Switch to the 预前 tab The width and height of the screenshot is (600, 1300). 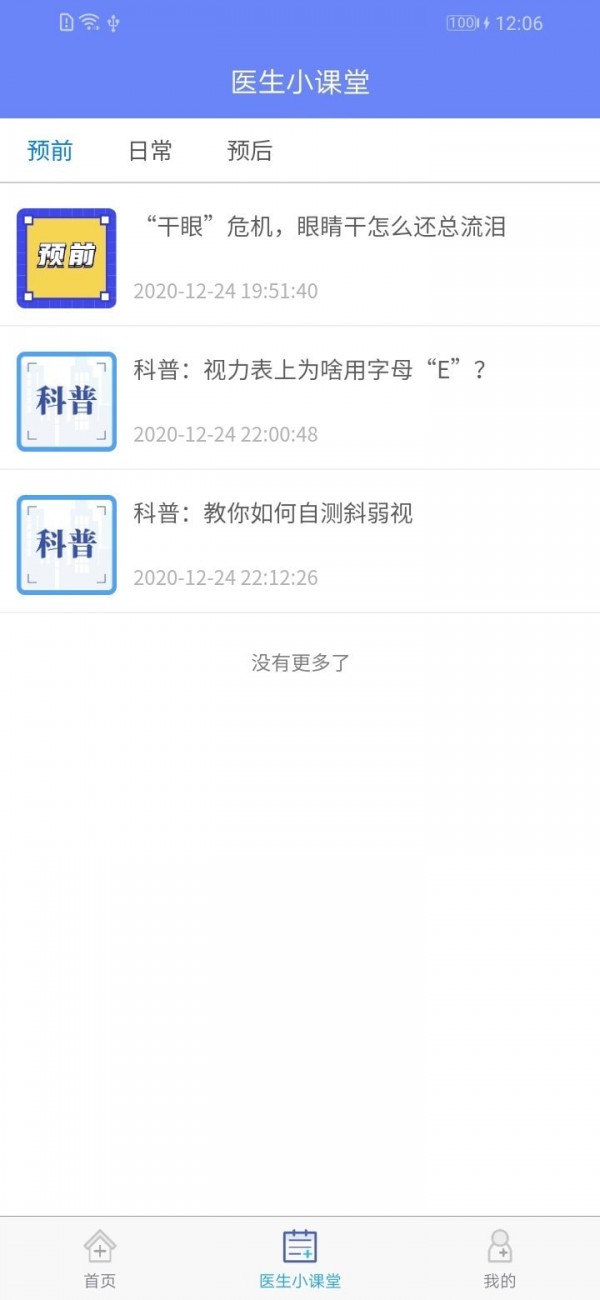click(x=50, y=151)
